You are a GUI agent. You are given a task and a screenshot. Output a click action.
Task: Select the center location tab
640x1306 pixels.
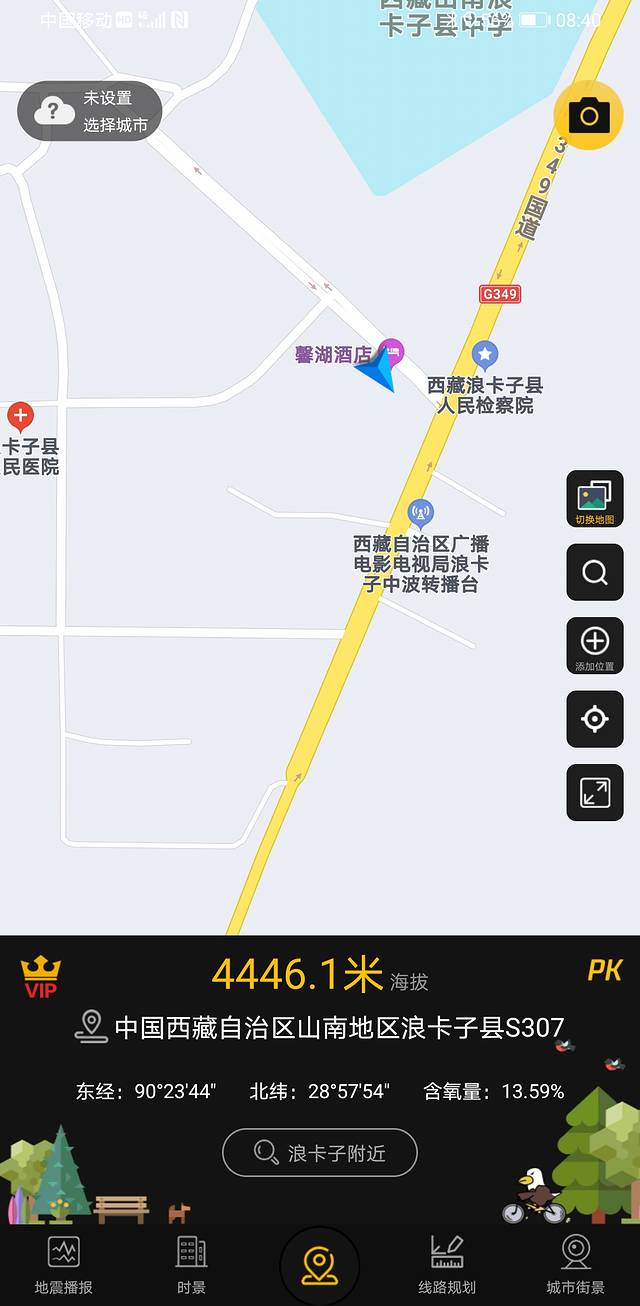coord(320,1266)
